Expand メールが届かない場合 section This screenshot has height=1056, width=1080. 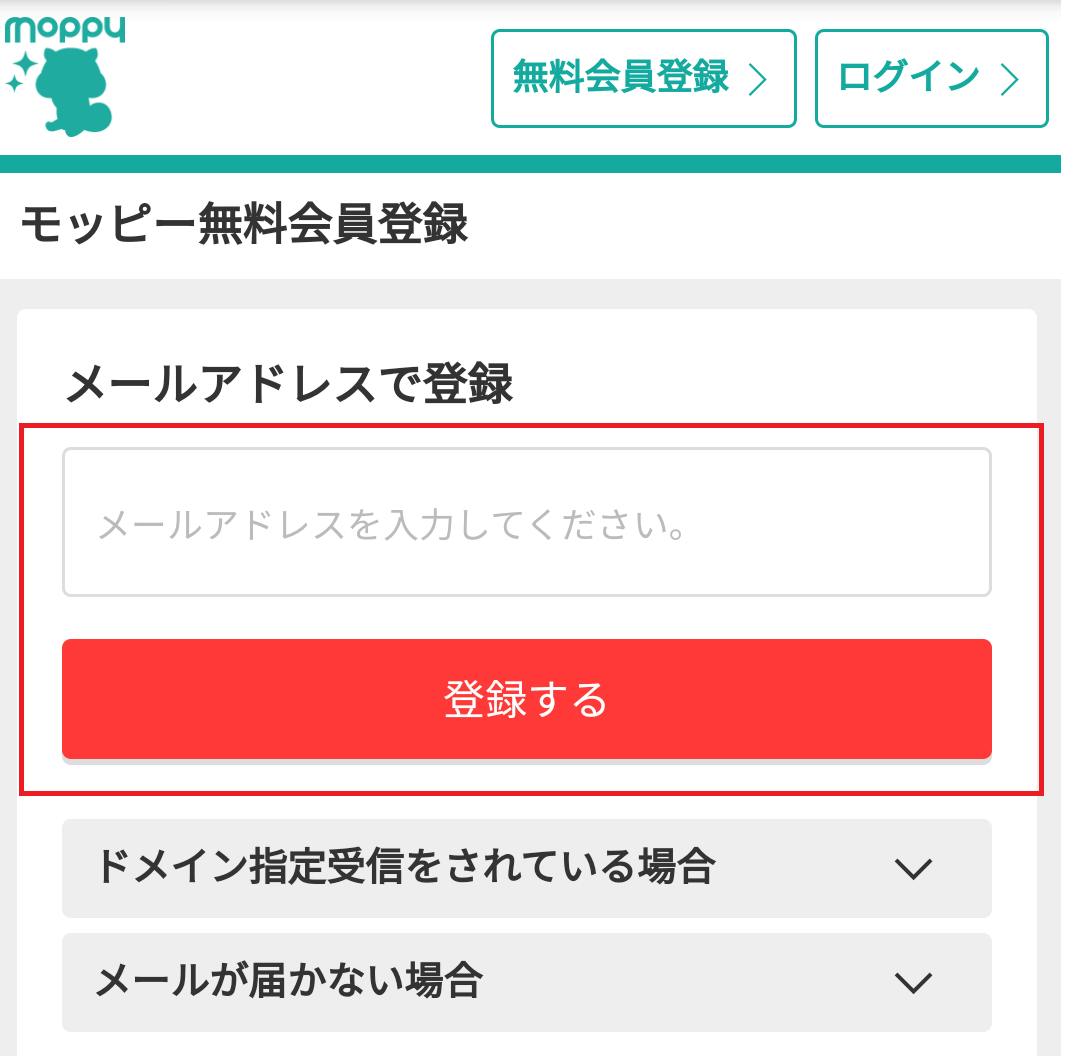[x=526, y=982]
